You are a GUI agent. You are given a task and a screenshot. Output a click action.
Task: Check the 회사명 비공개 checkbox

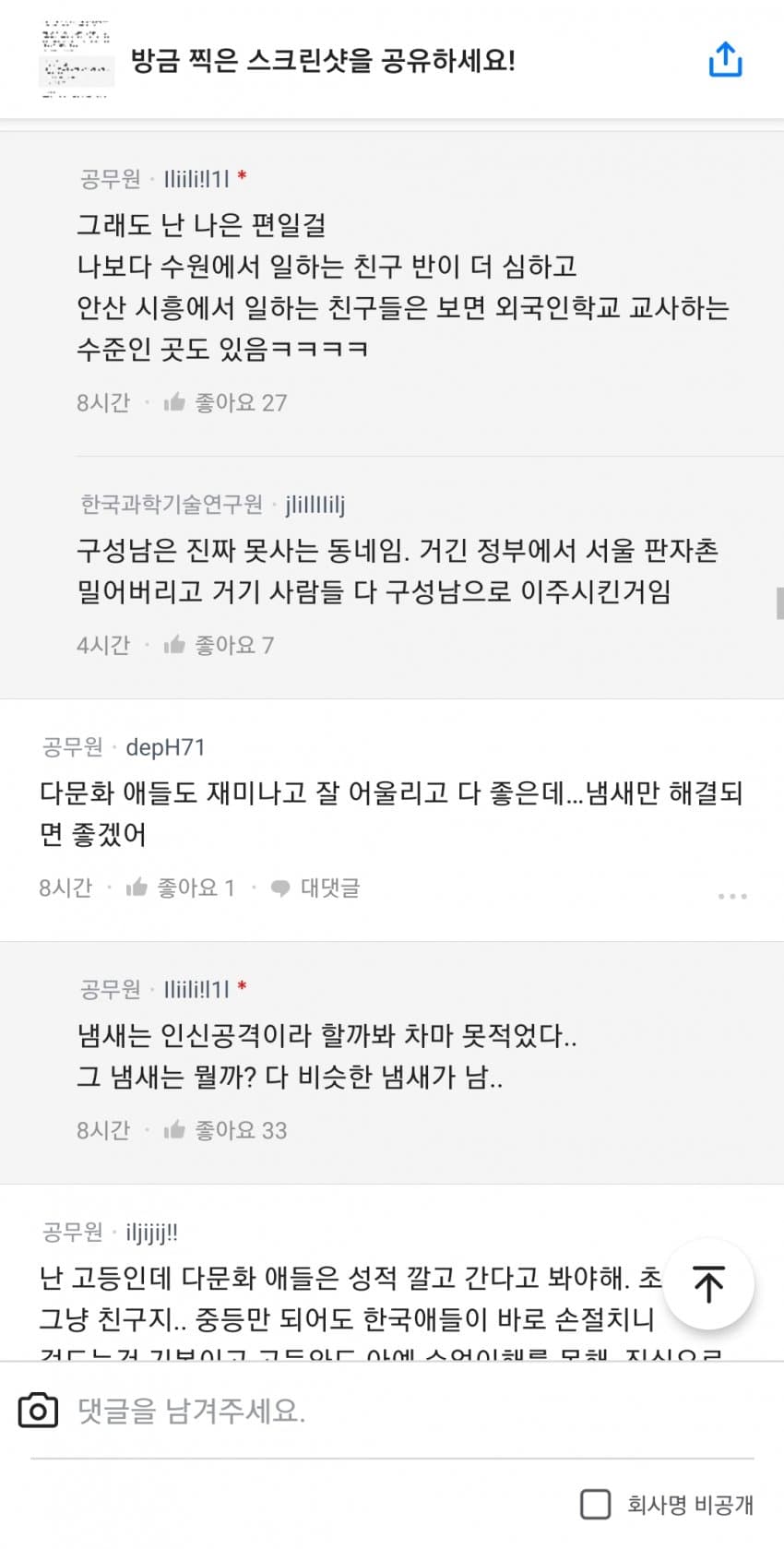click(596, 1504)
